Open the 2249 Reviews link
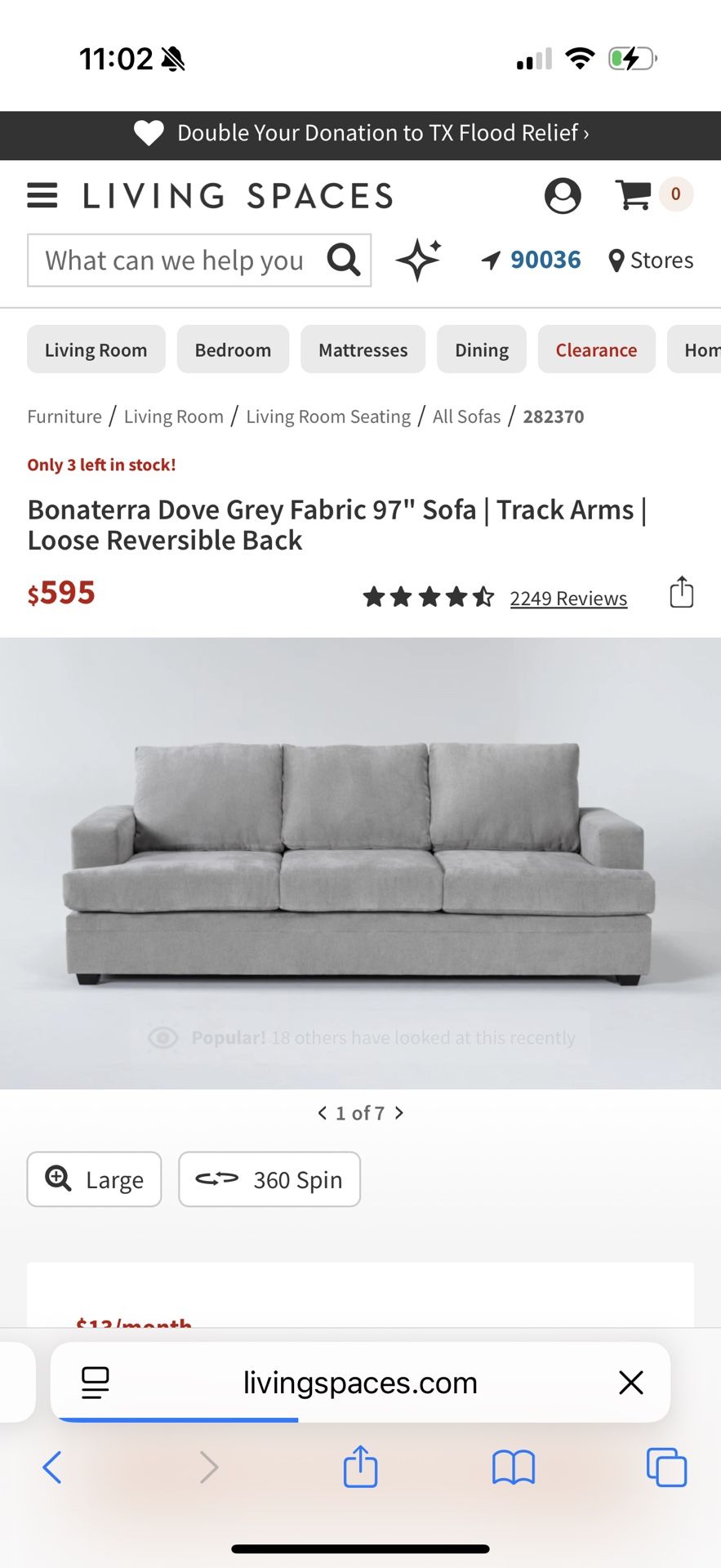The height and width of the screenshot is (1568, 721). tap(568, 599)
